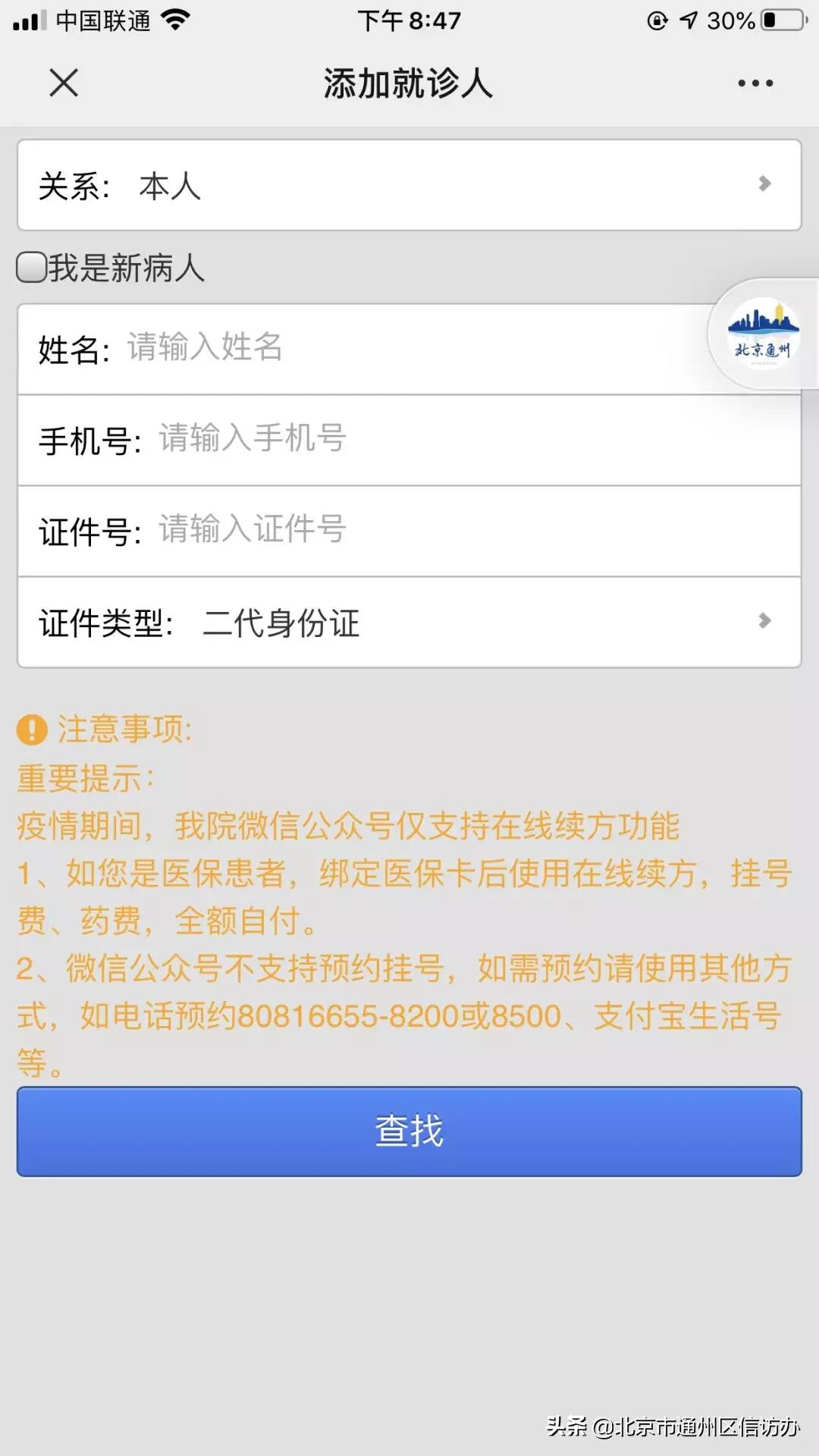The height and width of the screenshot is (1456, 819).
Task: Click the orange warning exclamation icon
Action: click(x=30, y=730)
